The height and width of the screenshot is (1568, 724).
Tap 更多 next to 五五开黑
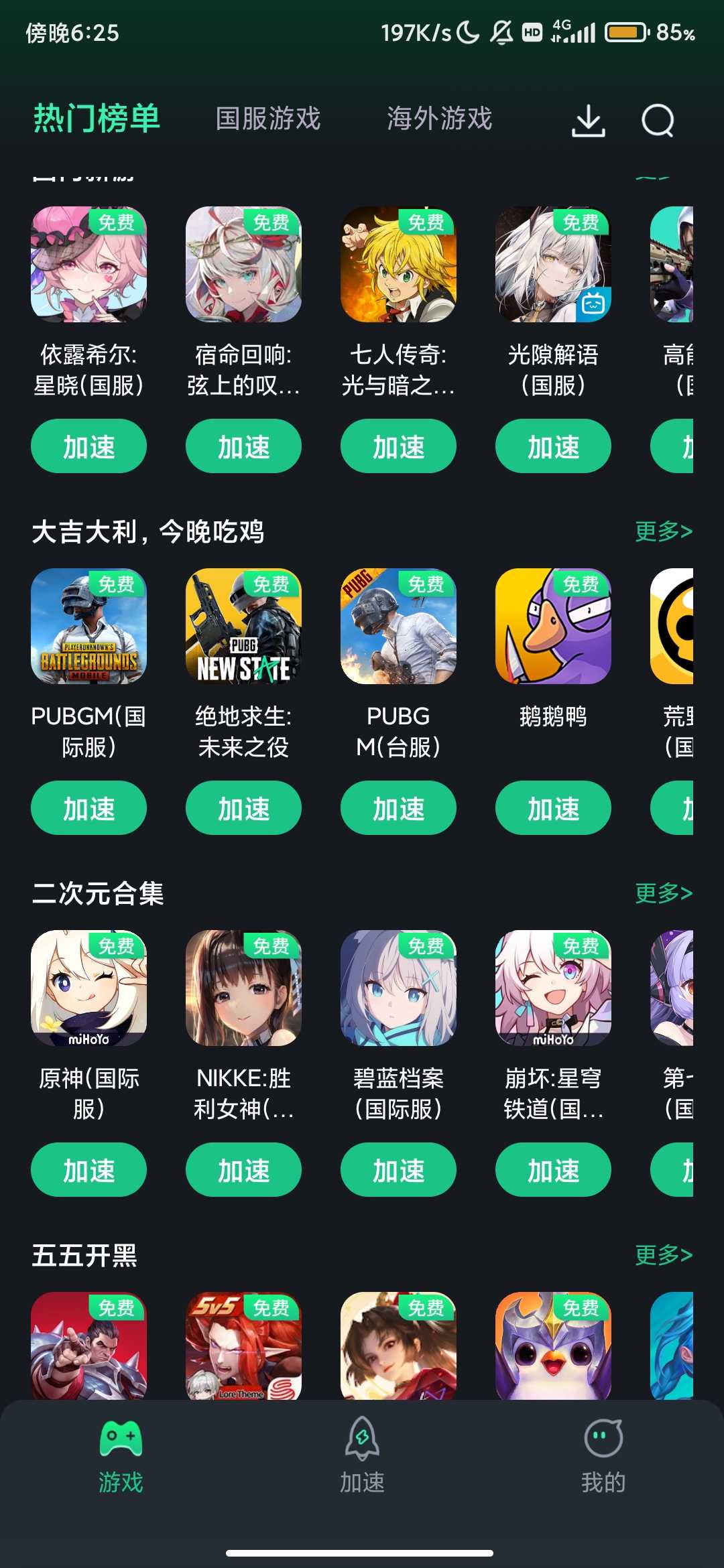tap(663, 1255)
